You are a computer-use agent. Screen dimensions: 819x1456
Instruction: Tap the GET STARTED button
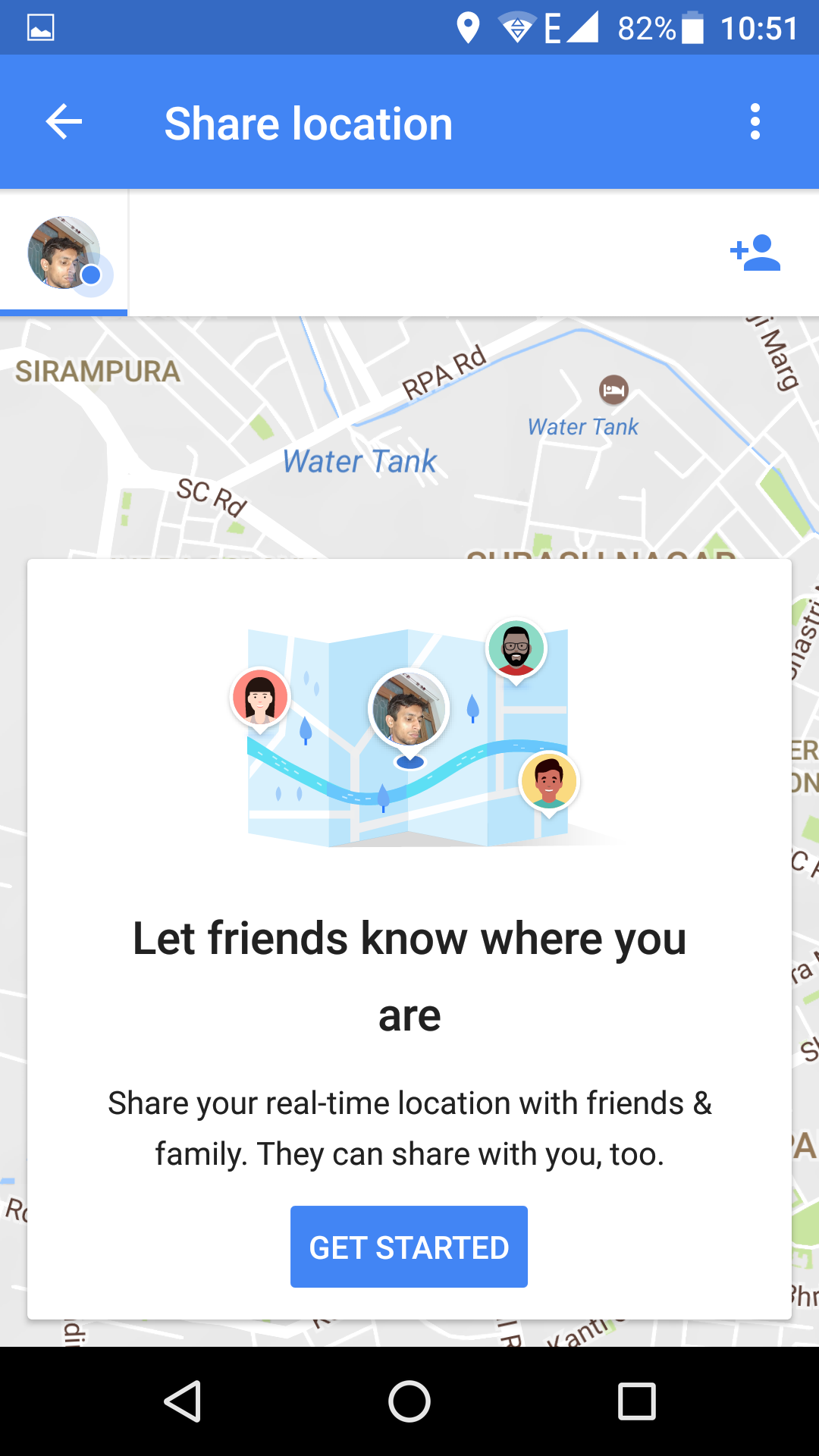409,1247
